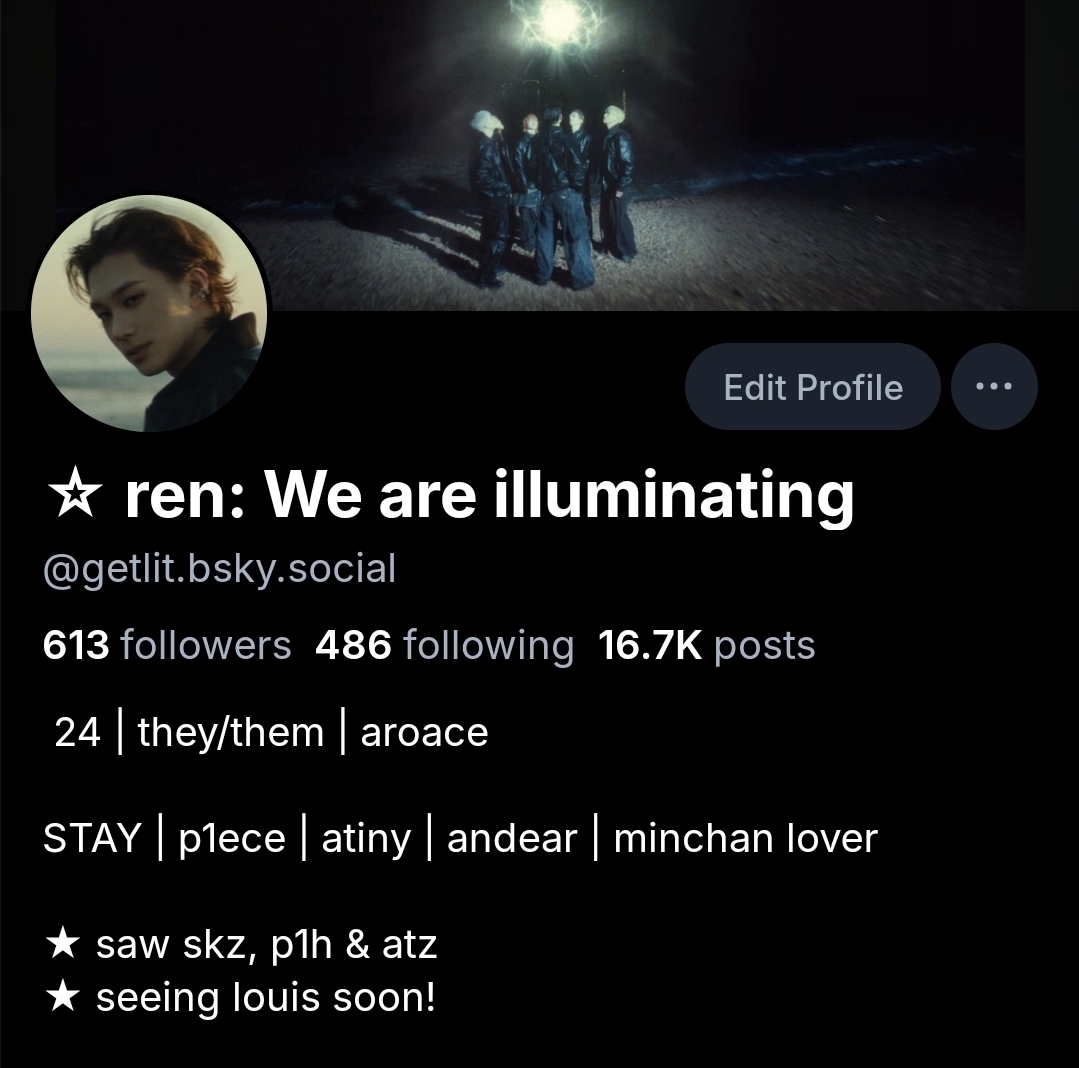Screen dimensions: 1079x1068
Task: Show the 613 followers list
Action: coord(167,646)
